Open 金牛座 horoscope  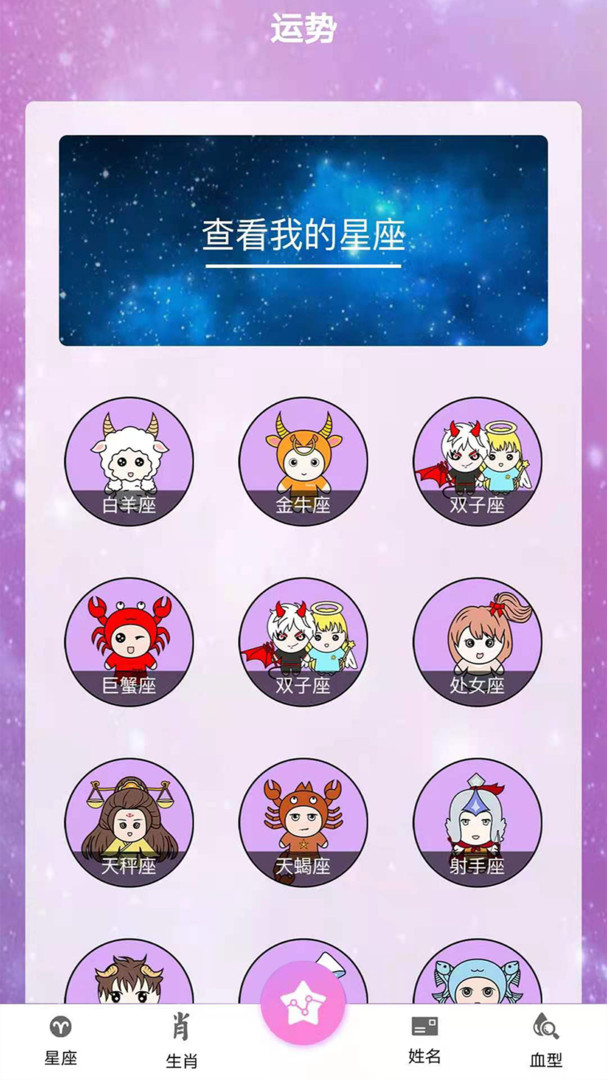tap(303, 461)
